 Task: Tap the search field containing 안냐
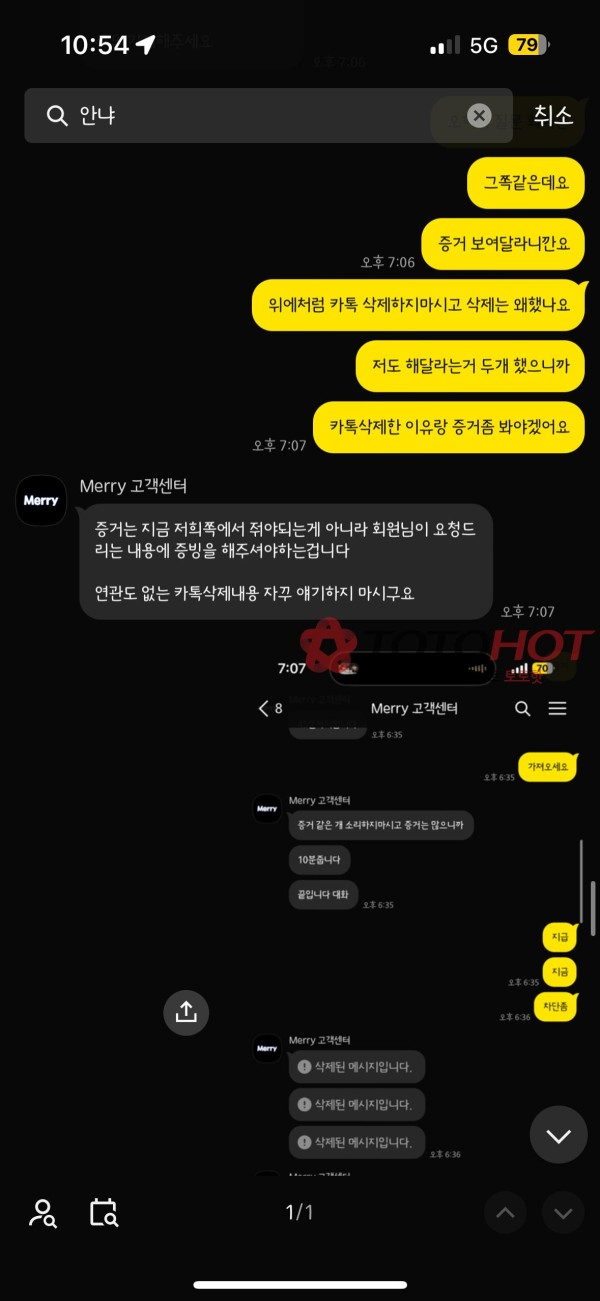coord(260,116)
